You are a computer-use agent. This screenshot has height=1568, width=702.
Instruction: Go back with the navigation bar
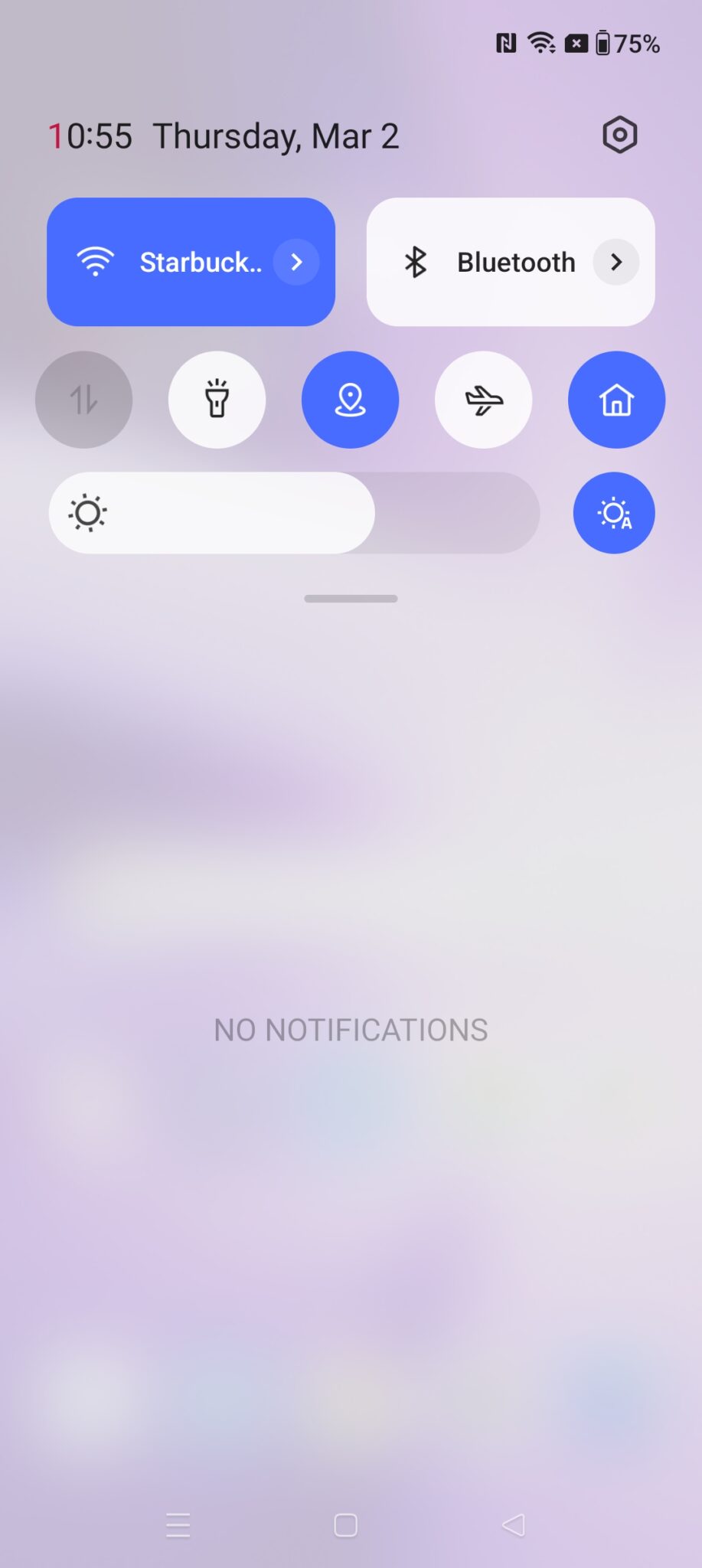(x=514, y=1525)
